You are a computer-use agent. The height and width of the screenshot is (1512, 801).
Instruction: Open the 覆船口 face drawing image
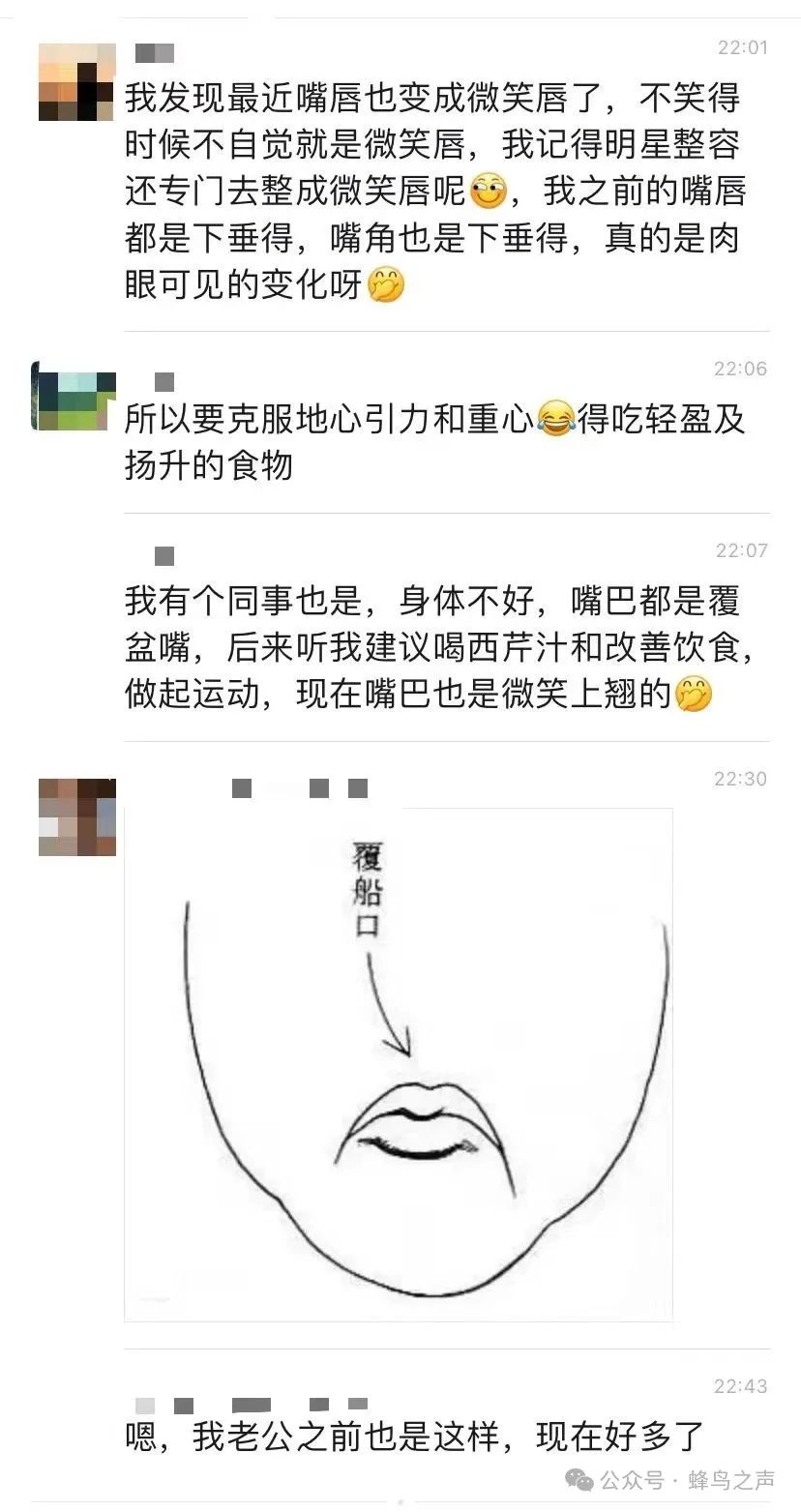point(399,1064)
